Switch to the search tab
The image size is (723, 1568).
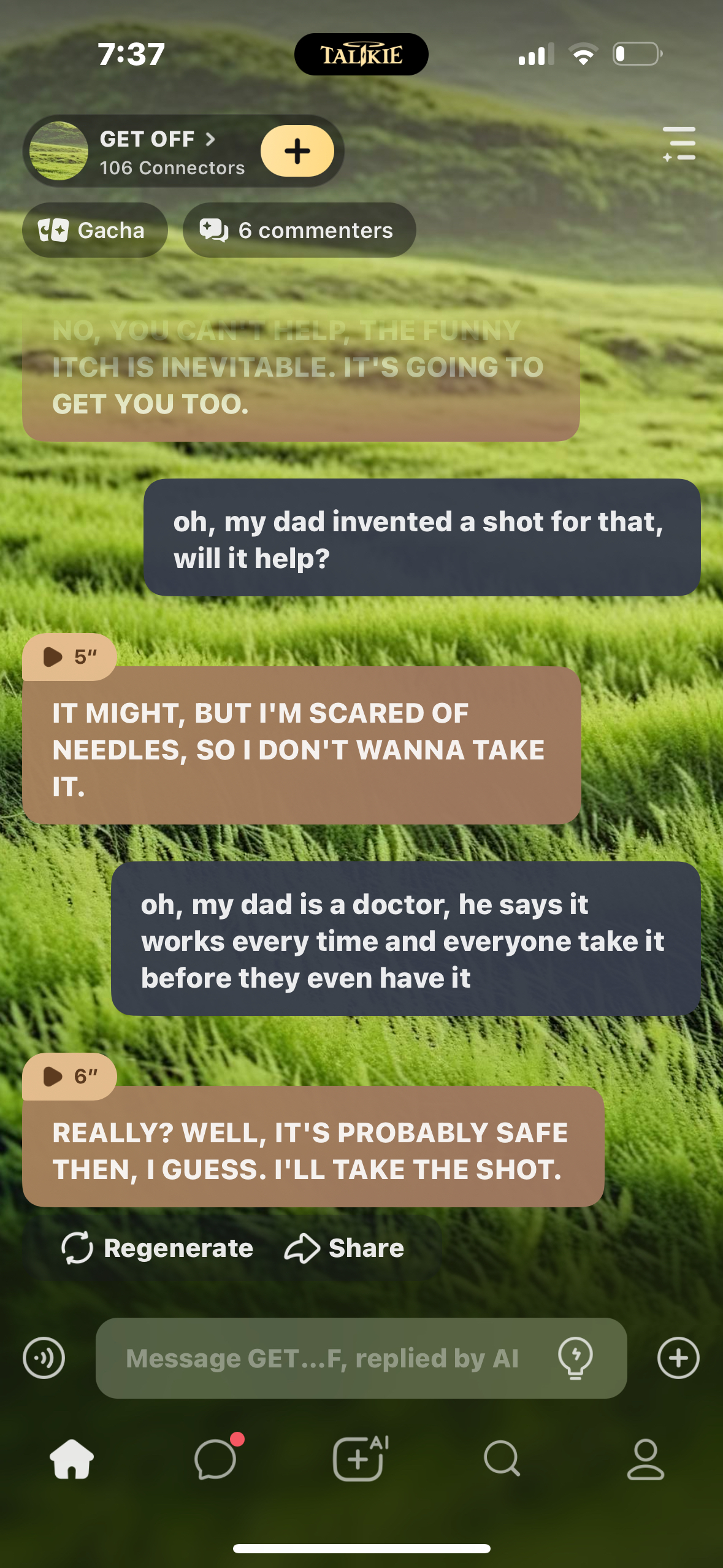coord(502,1459)
